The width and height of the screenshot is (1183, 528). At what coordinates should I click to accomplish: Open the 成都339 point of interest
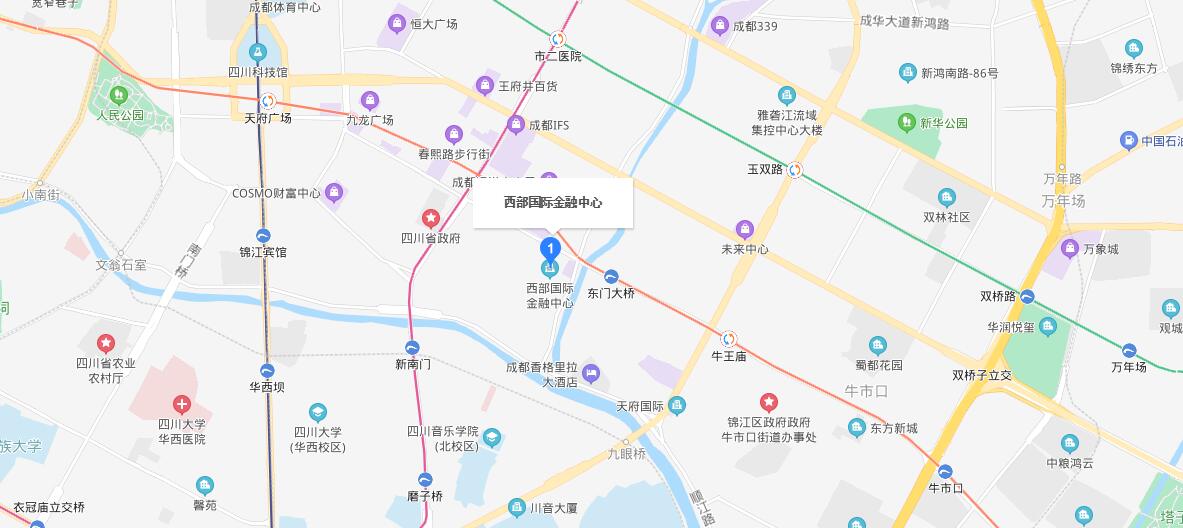719,26
